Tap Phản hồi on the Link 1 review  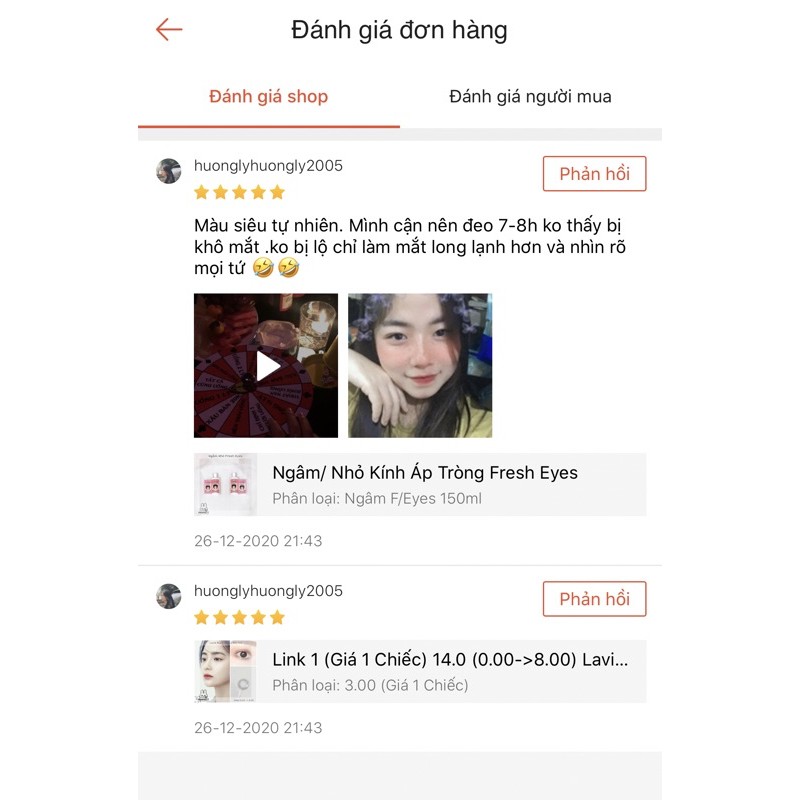coord(594,599)
